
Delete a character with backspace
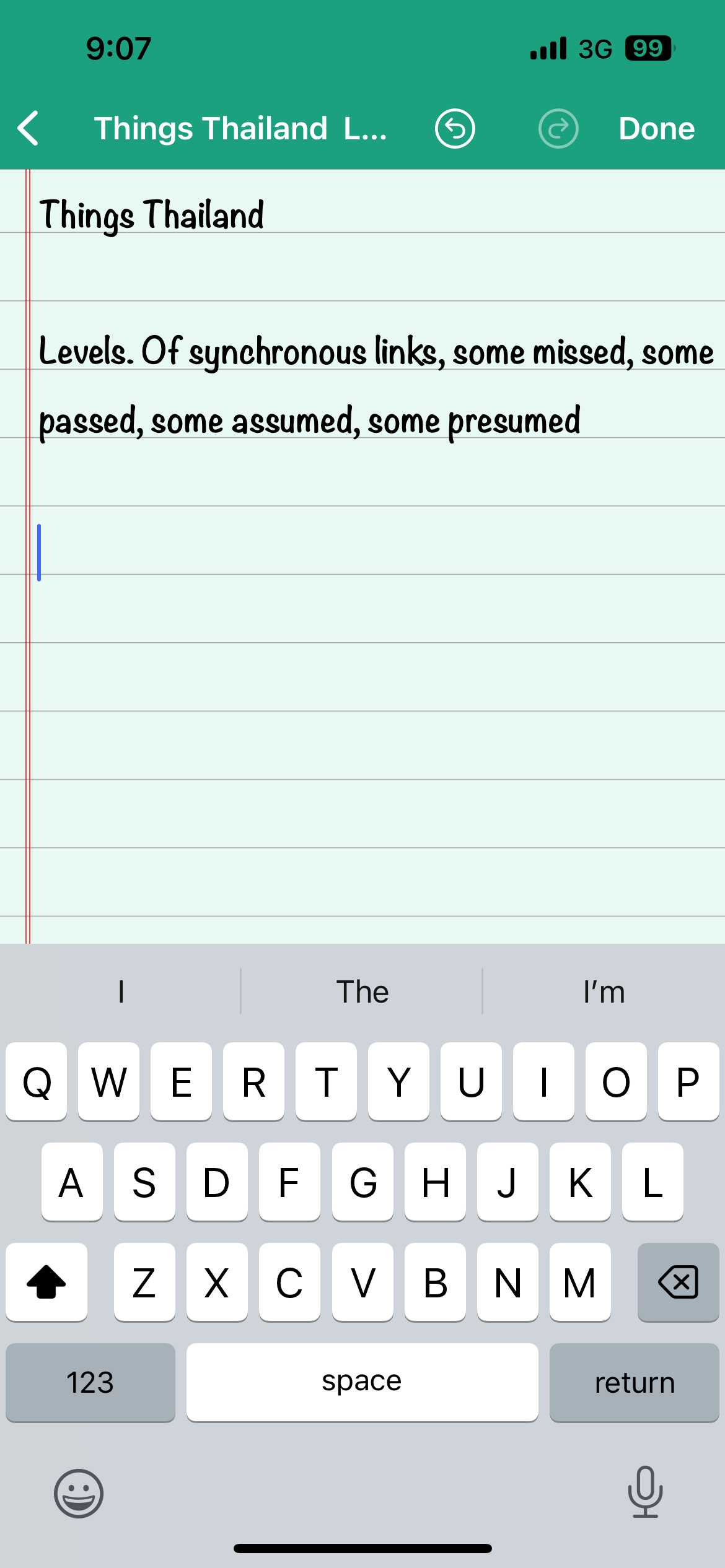(x=678, y=1282)
